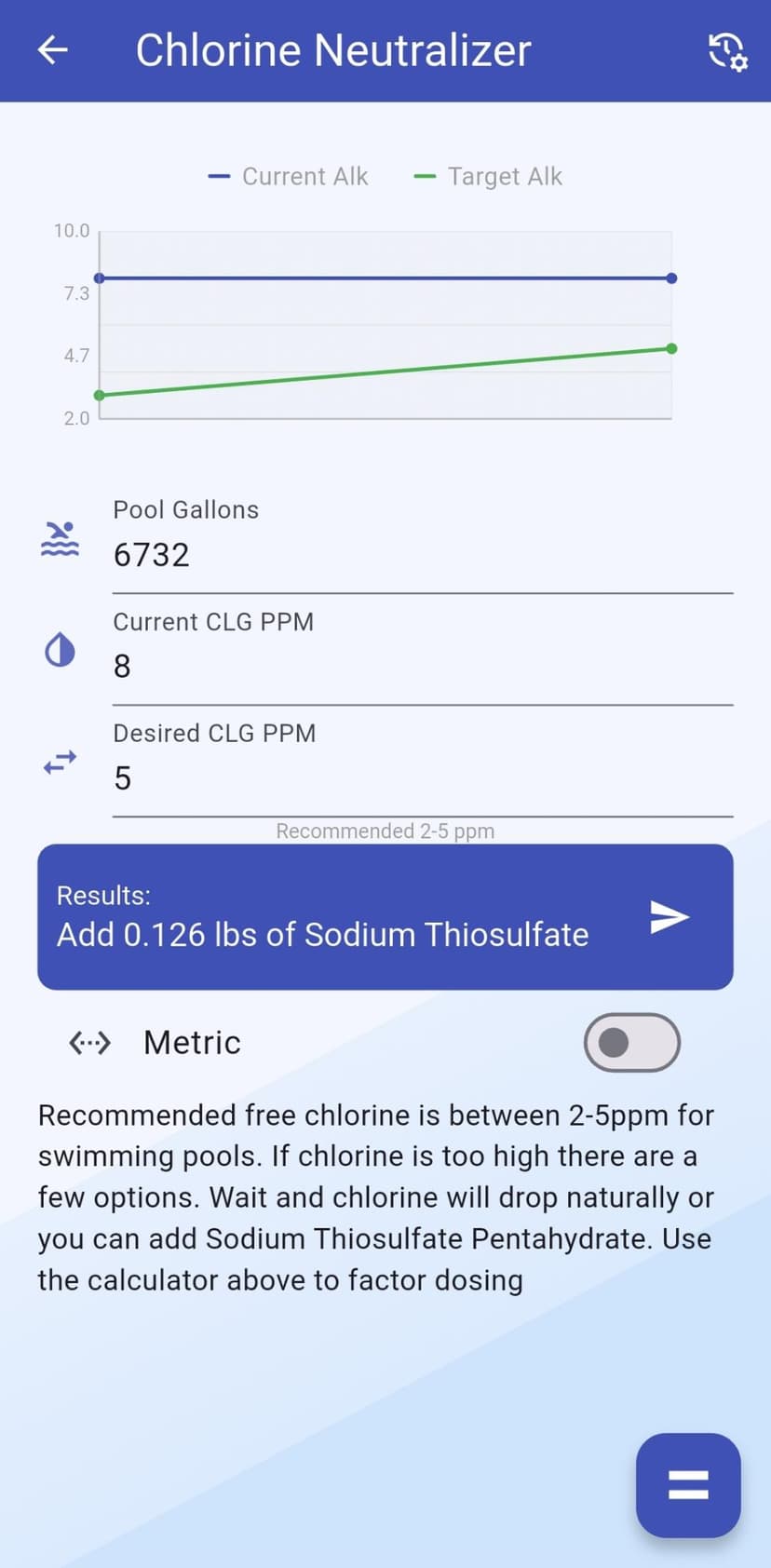771x1568 pixels.
Task: Click the Sodium Thiosulfate result text
Action: [322, 934]
